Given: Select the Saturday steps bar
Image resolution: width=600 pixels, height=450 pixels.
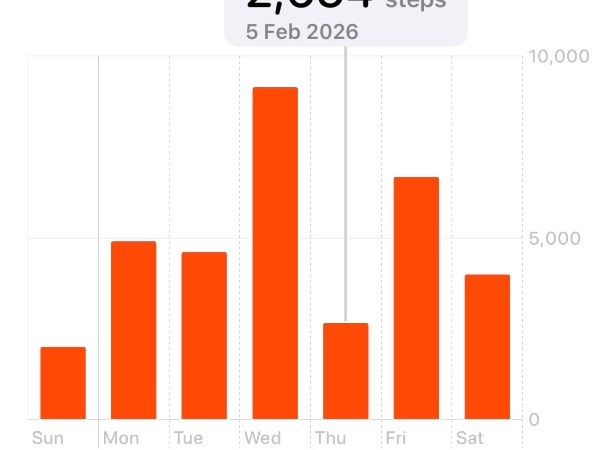Looking at the screenshot, I should pos(487,347).
